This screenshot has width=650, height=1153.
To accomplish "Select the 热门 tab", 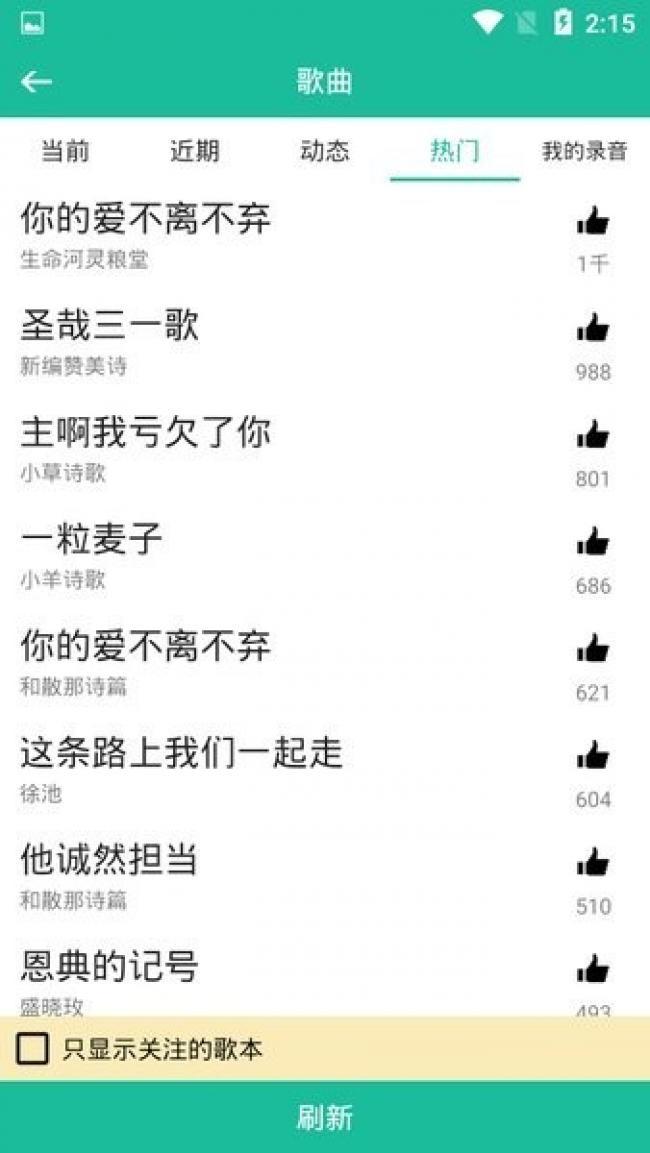I will point(455,151).
